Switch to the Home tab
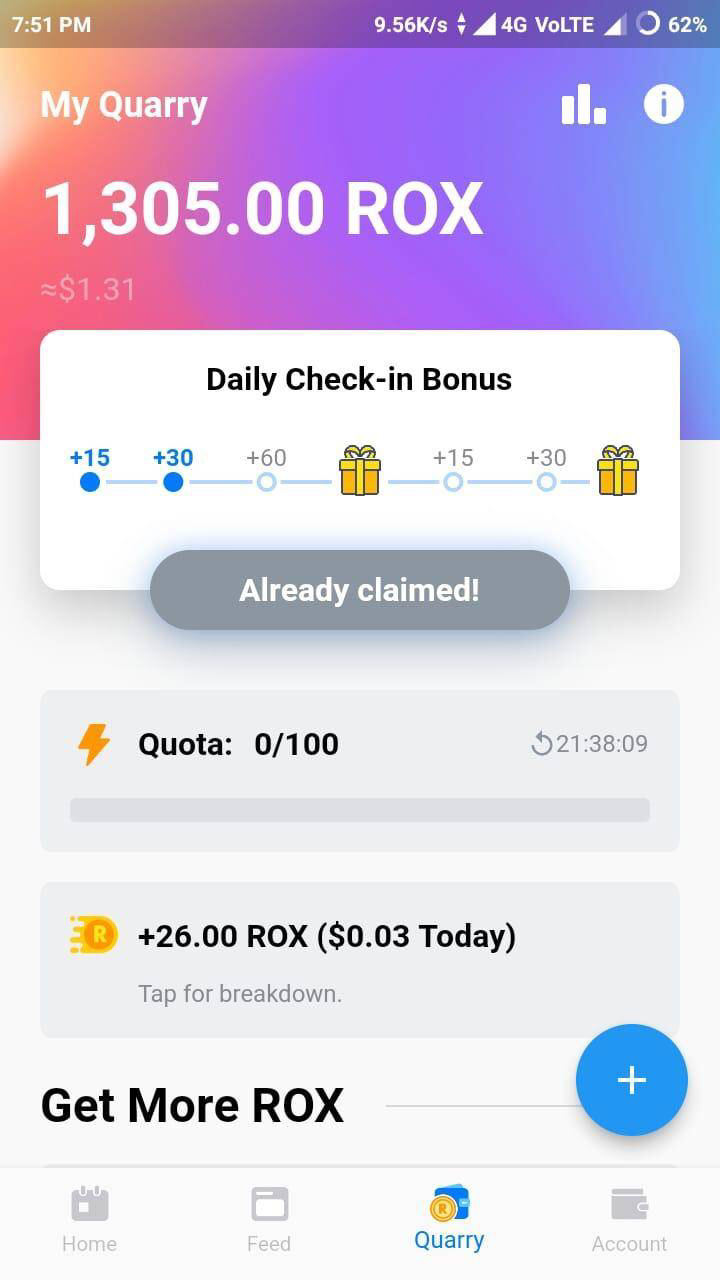 pos(89,1220)
